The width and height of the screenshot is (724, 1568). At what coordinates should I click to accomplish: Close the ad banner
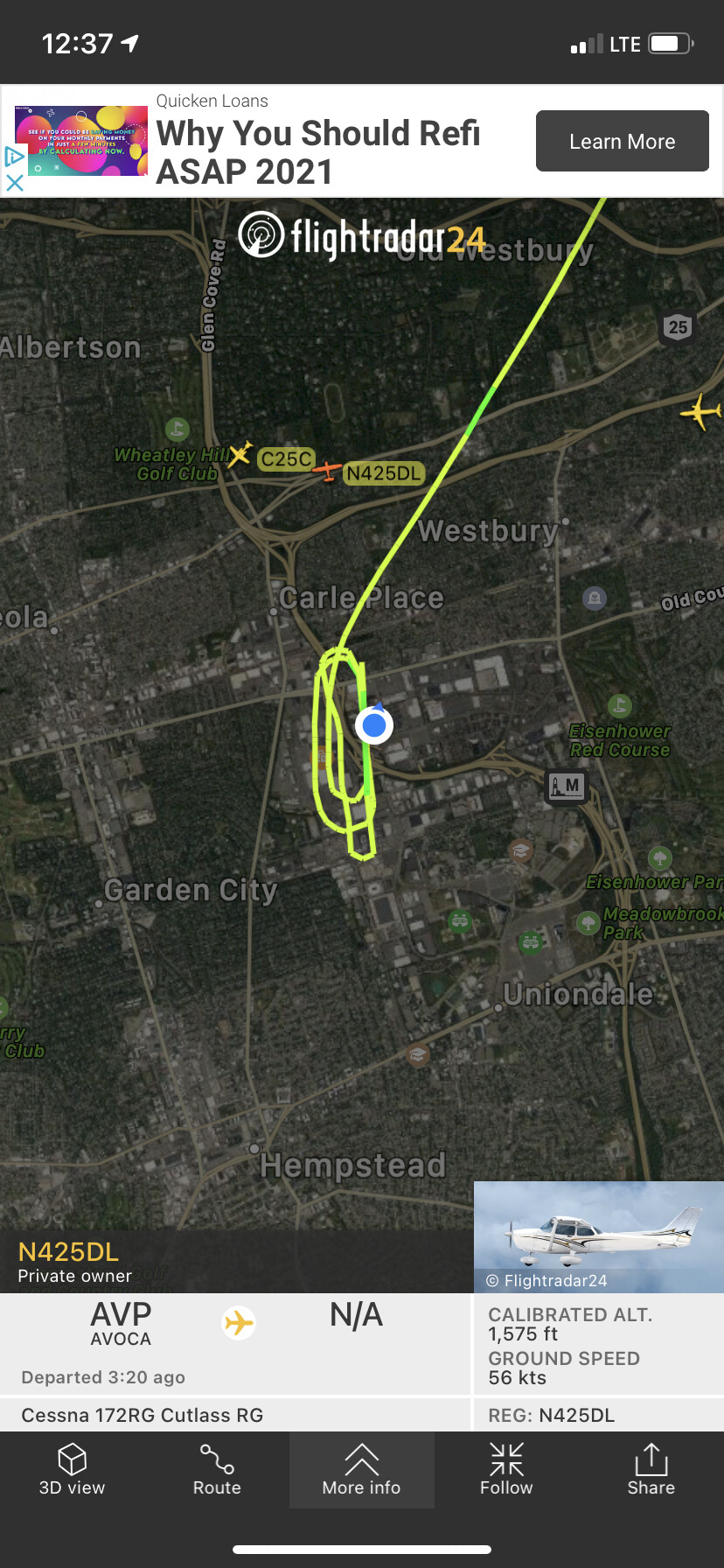point(14,183)
